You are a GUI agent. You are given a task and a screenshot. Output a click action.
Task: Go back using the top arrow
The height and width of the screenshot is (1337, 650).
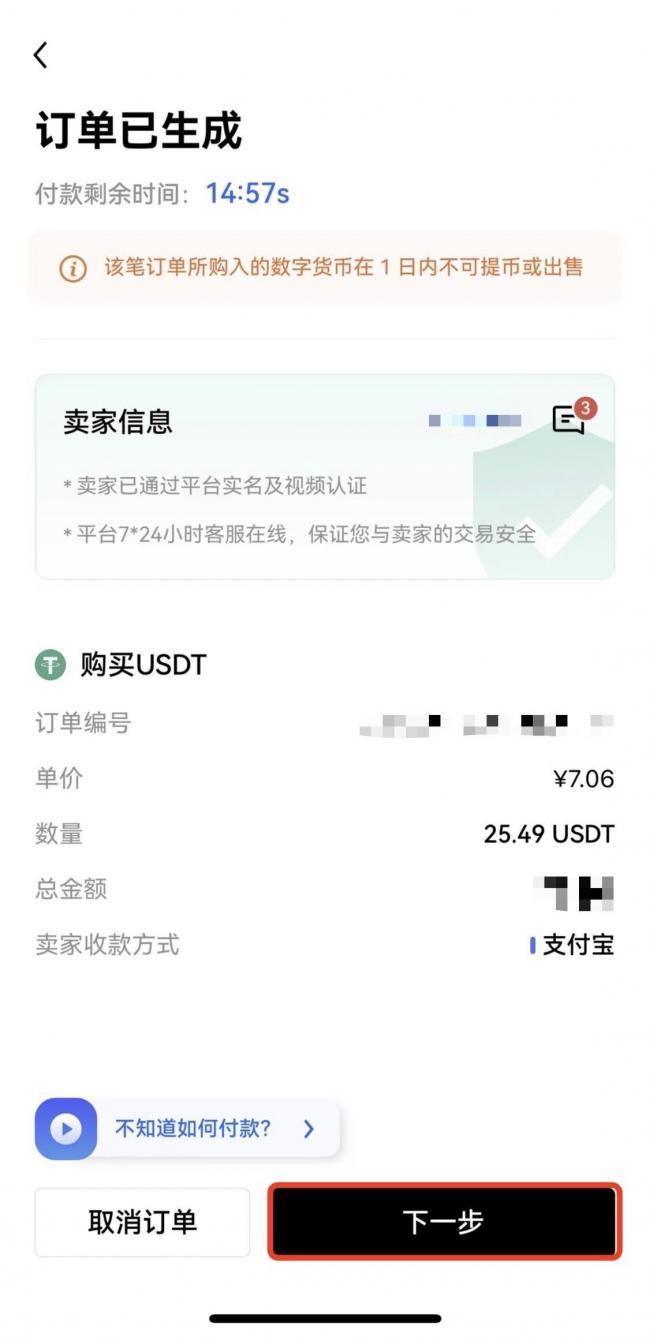coord(41,55)
